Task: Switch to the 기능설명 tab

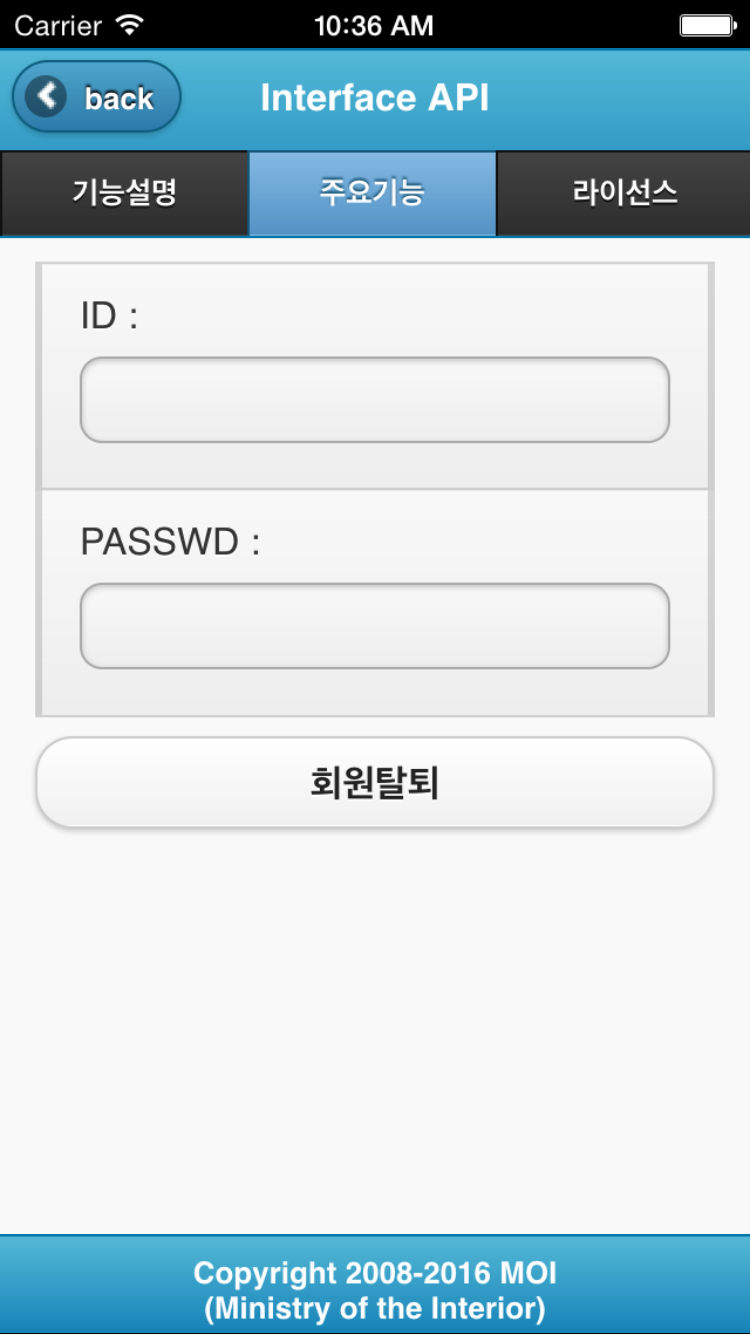Action: tap(124, 193)
